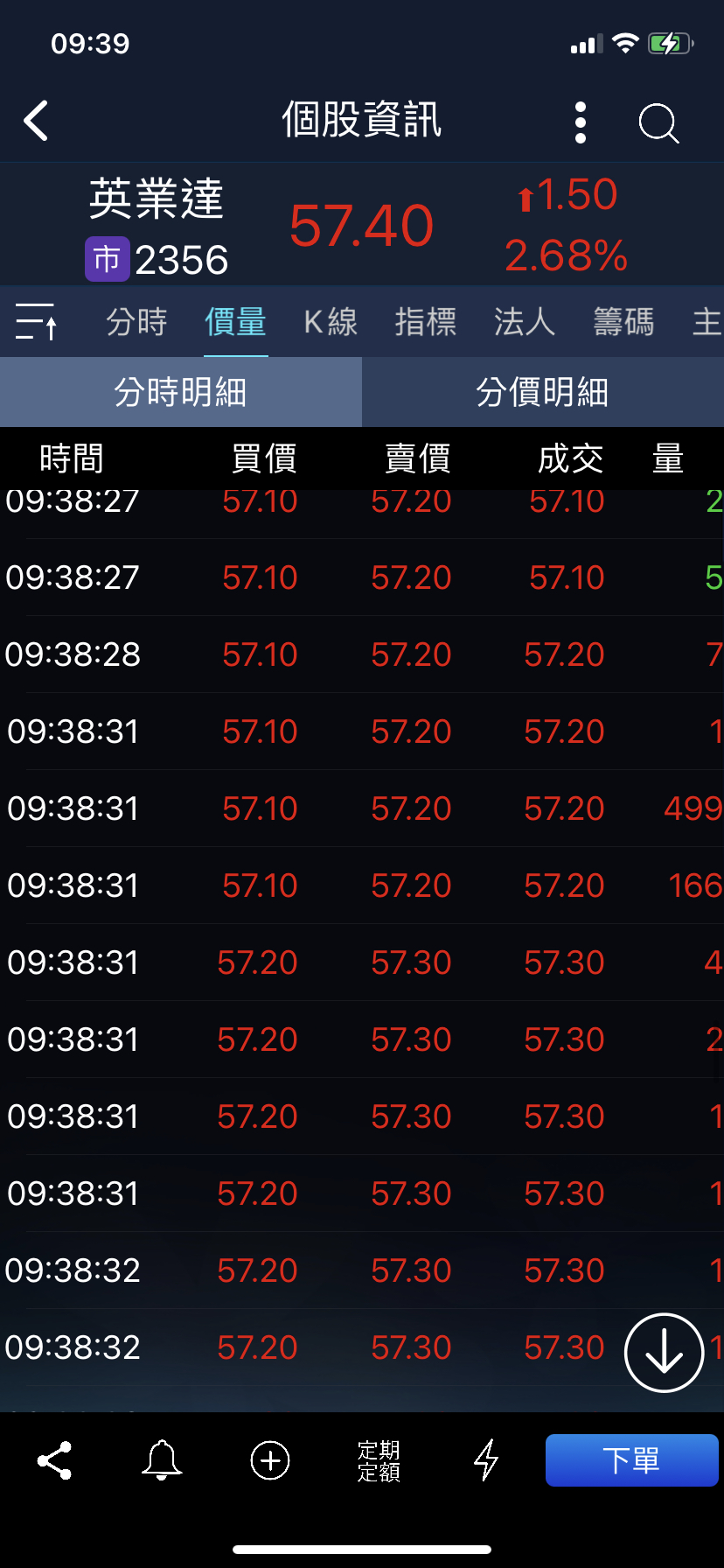Jump to bottom with down-arrow button

665,1352
